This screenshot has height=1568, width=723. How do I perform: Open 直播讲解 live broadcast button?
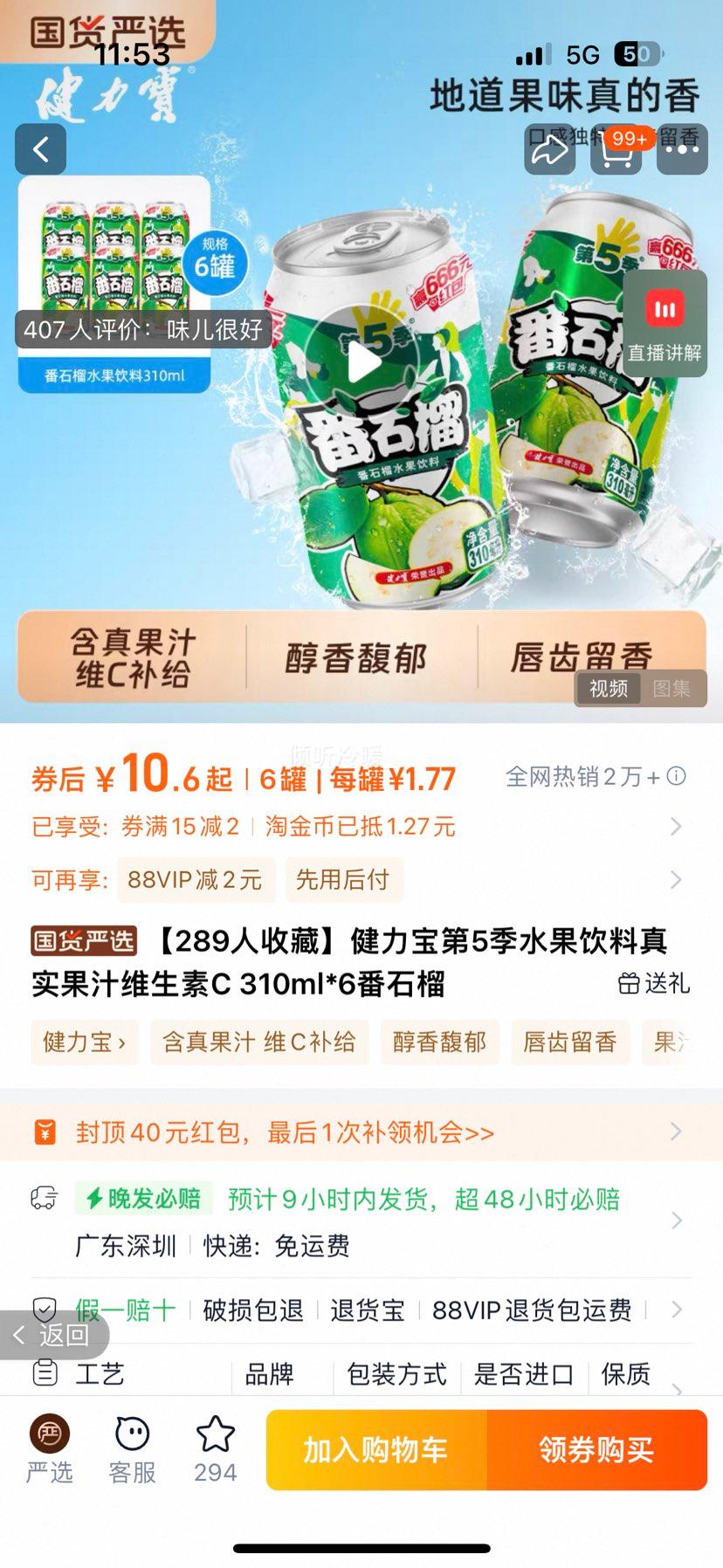tap(664, 325)
